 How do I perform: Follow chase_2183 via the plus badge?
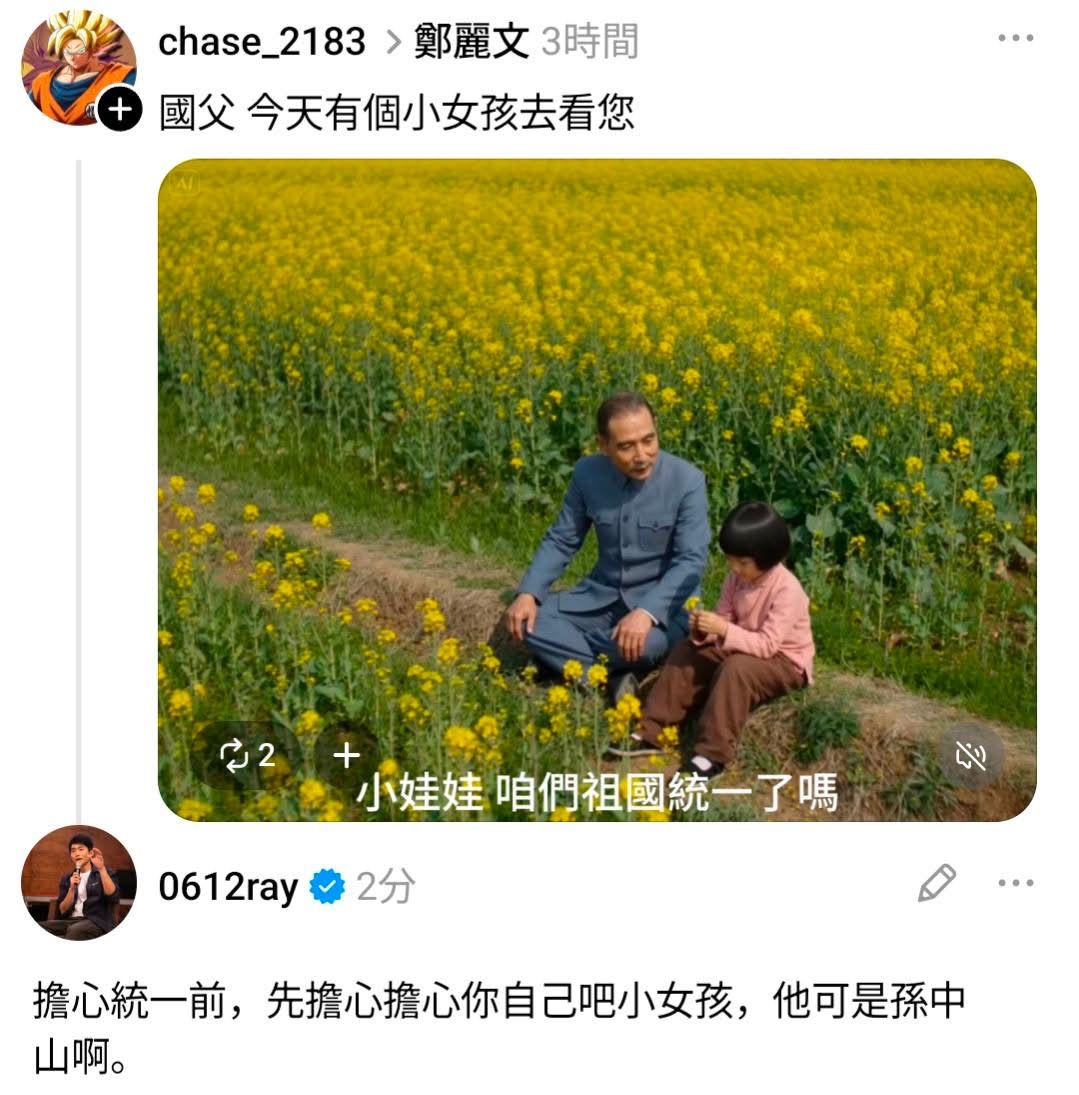(x=119, y=110)
